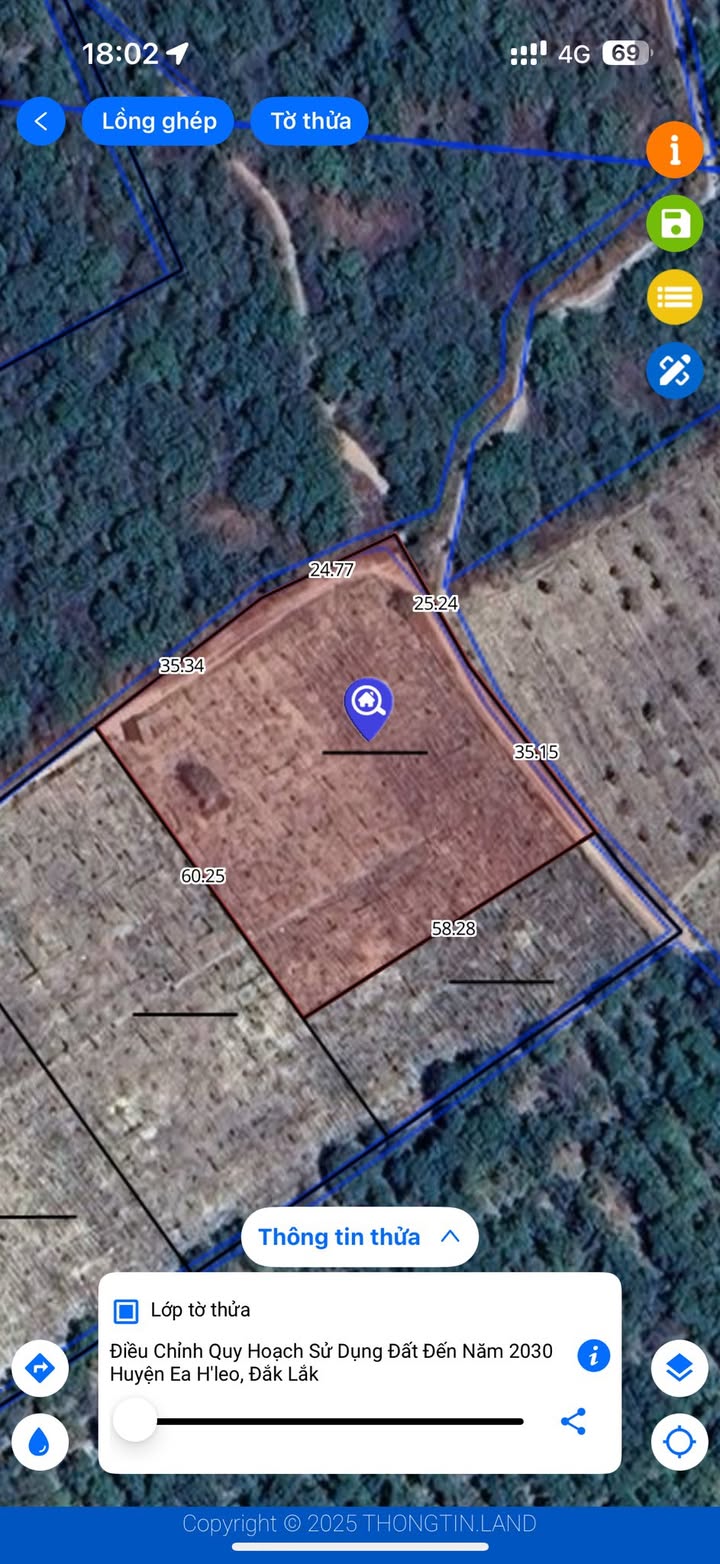This screenshot has height=1564, width=720.
Task: Open the yellow list button
Action: pyautogui.click(x=675, y=297)
